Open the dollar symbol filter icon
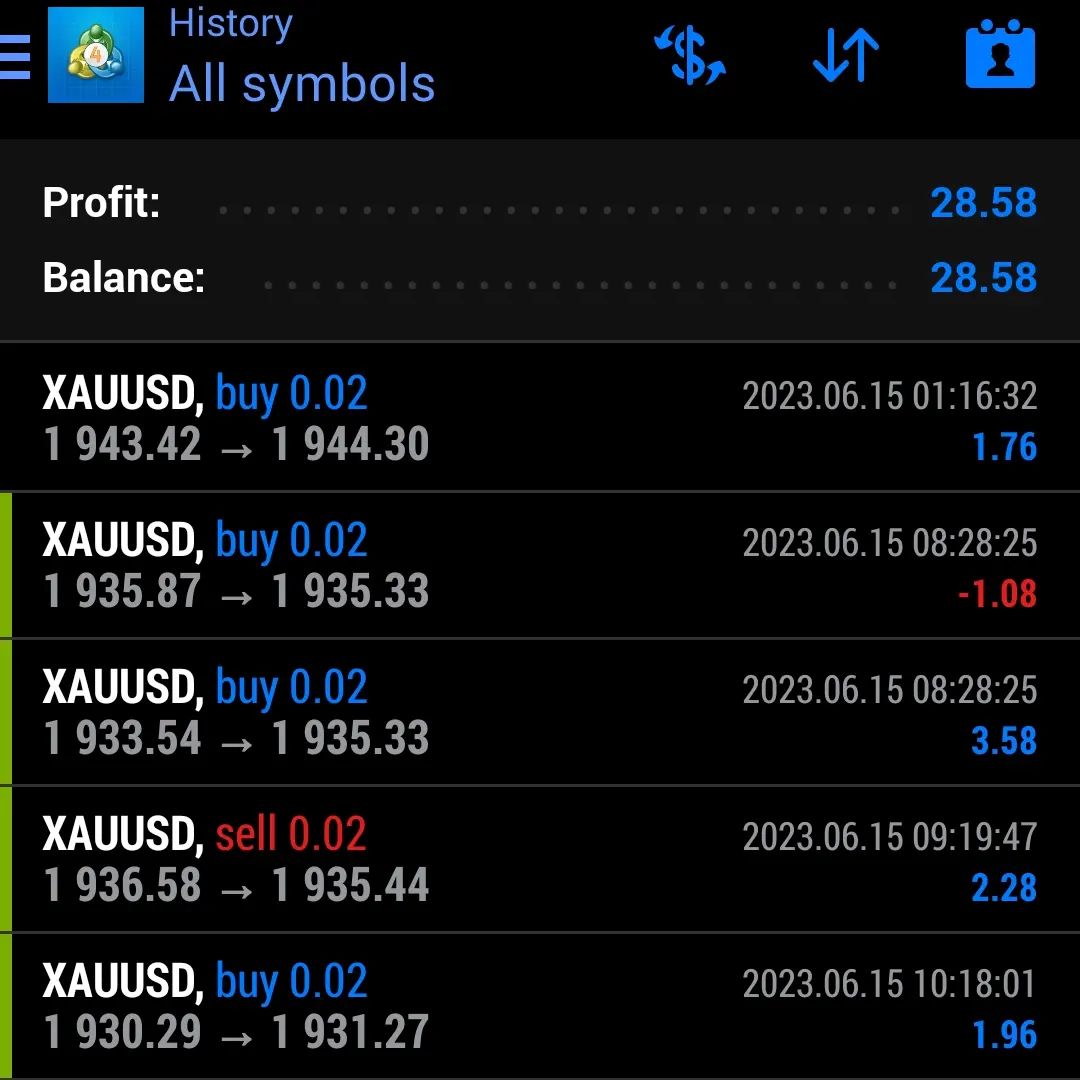 [689, 55]
